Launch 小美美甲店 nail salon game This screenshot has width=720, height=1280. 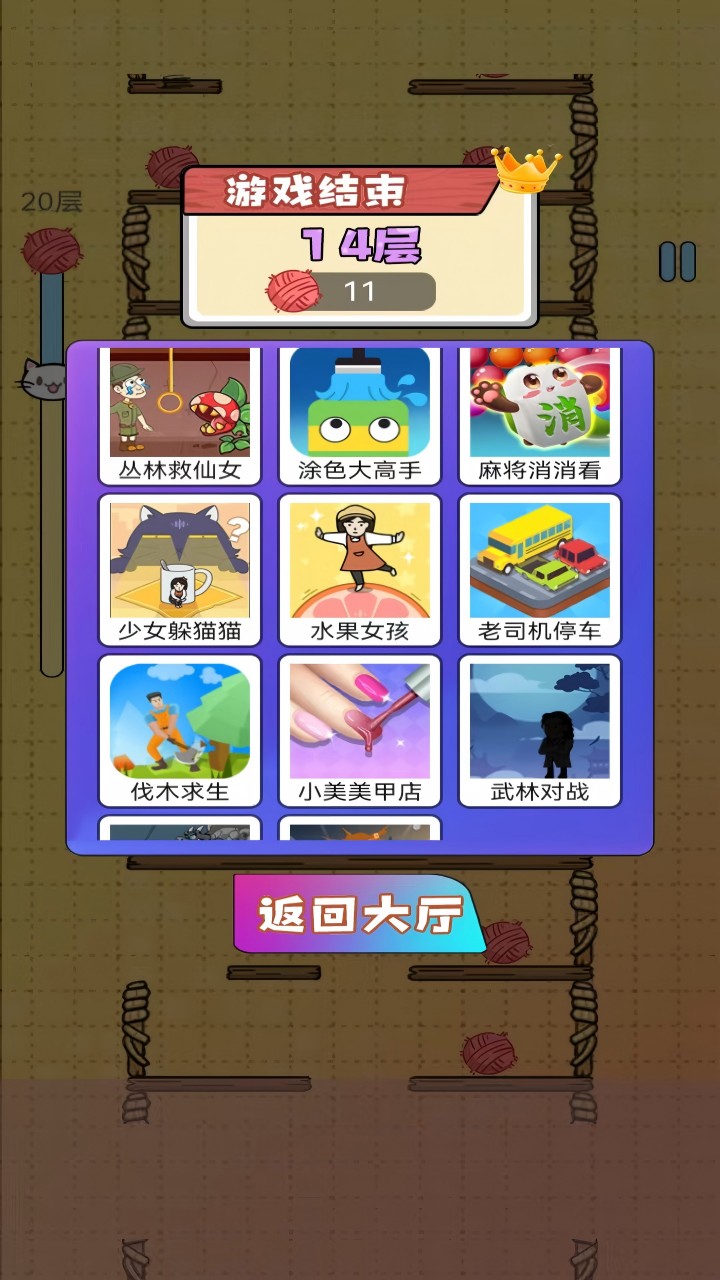[x=360, y=730]
